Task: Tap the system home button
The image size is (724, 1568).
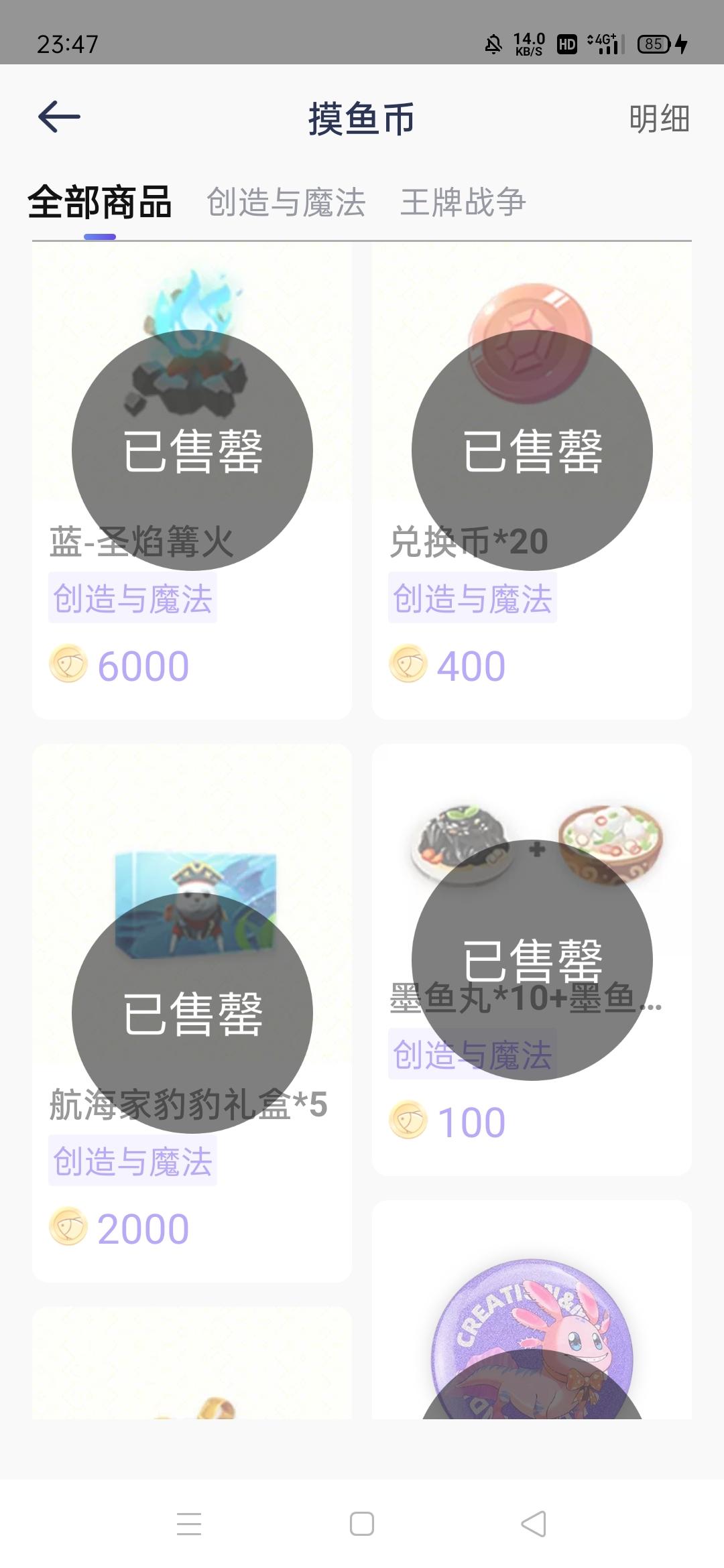Action: [362, 1524]
